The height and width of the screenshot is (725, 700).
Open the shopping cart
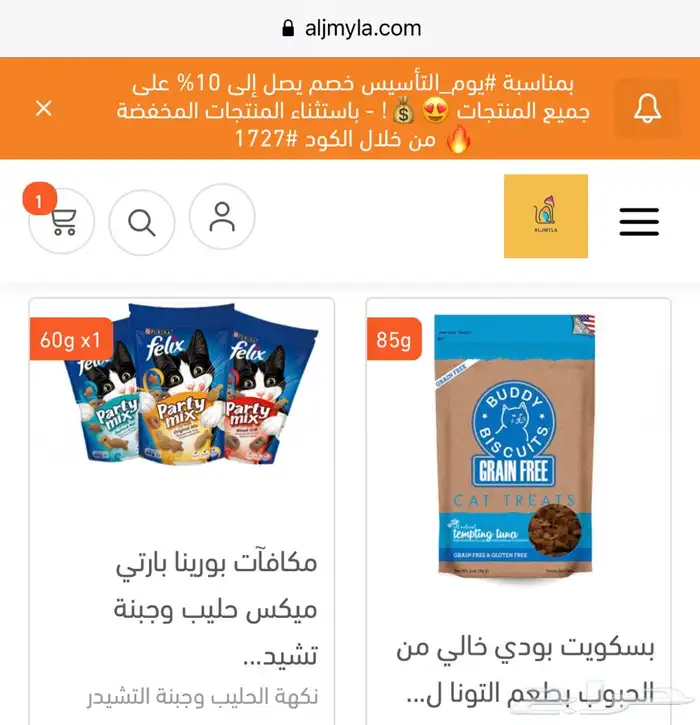tap(62, 222)
